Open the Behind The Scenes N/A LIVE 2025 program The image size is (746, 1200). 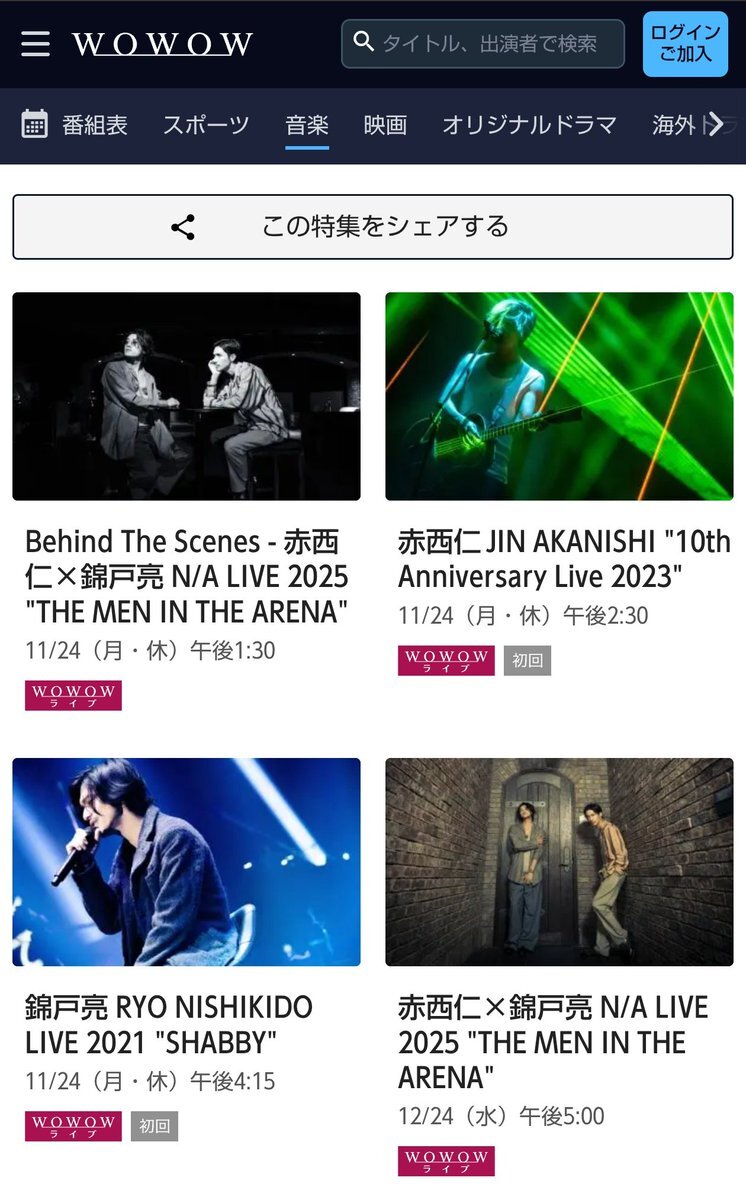pyautogui.click(x=186, y=397)
